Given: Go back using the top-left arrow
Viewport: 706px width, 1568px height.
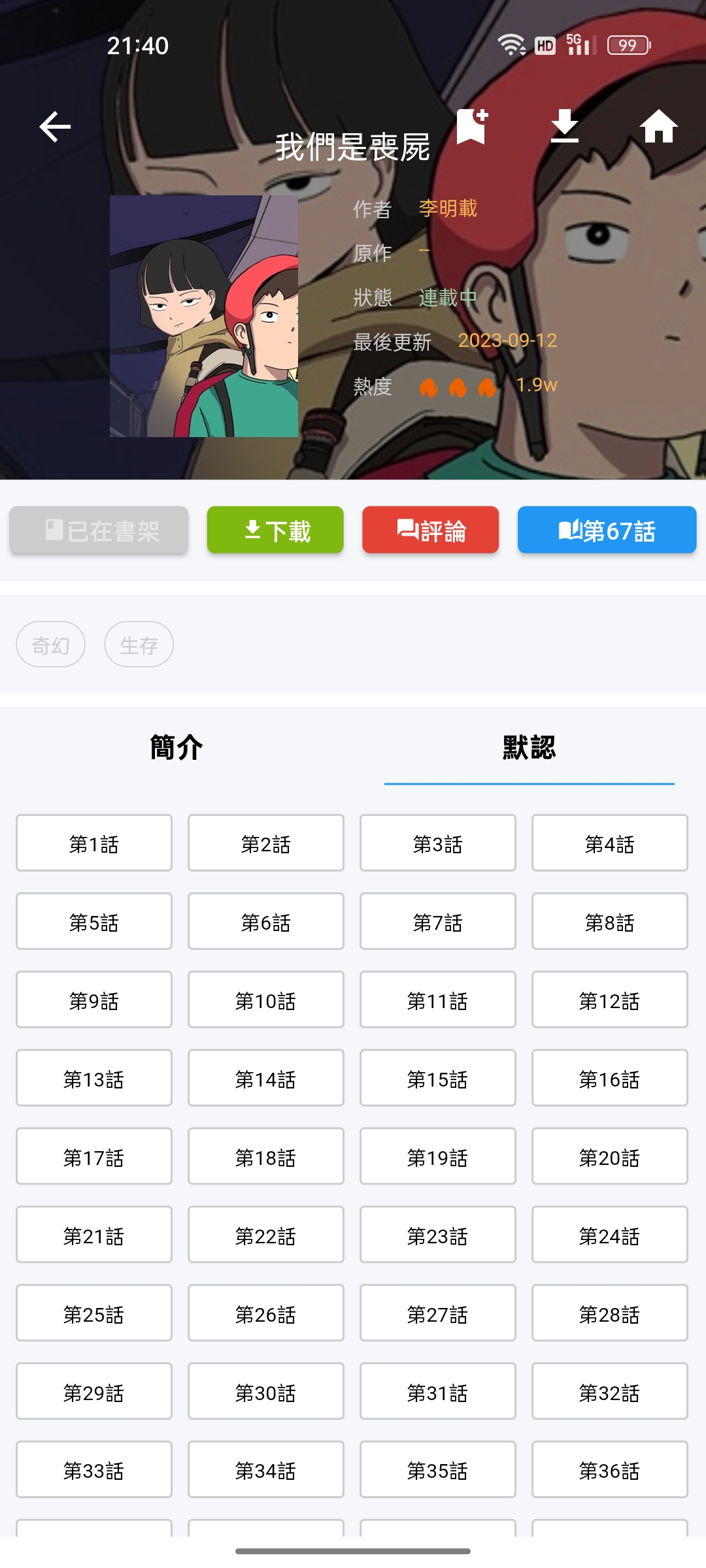Looking at the screenshot, I should (55, 127).
